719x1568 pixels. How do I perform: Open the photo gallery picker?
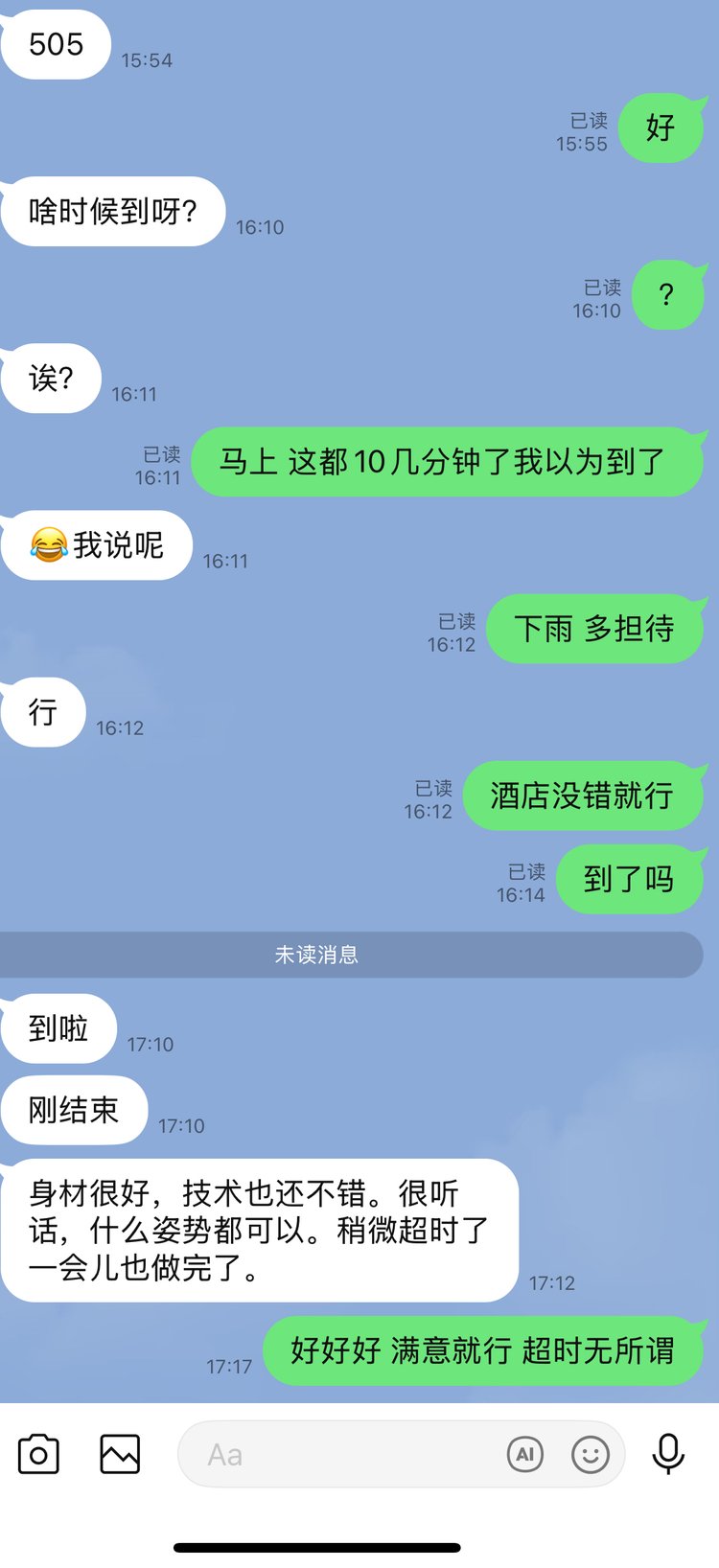coord(120,1455)
